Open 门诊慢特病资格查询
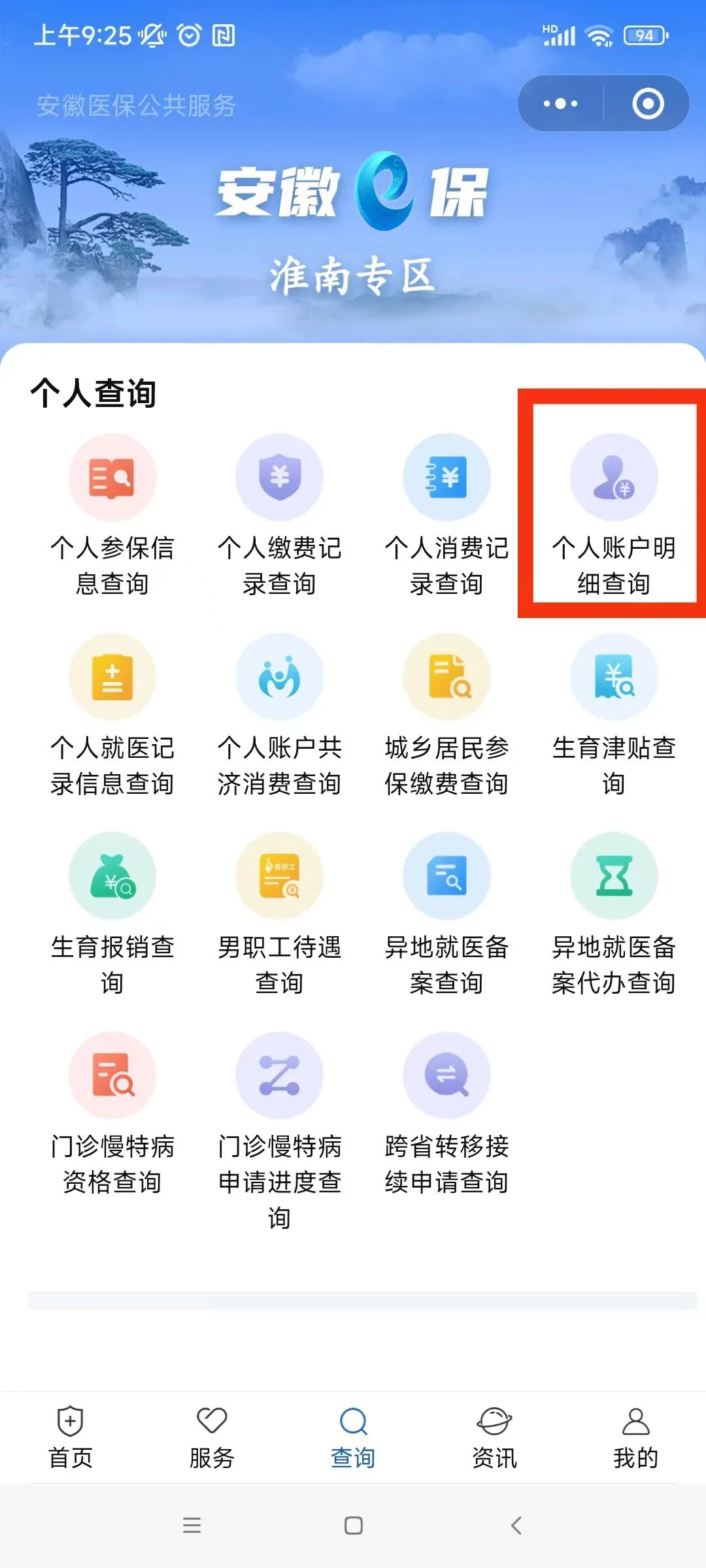Image resolution: width=706 pixels, height=1568 pixels. pyautogui.click(x=112, y=1112)
